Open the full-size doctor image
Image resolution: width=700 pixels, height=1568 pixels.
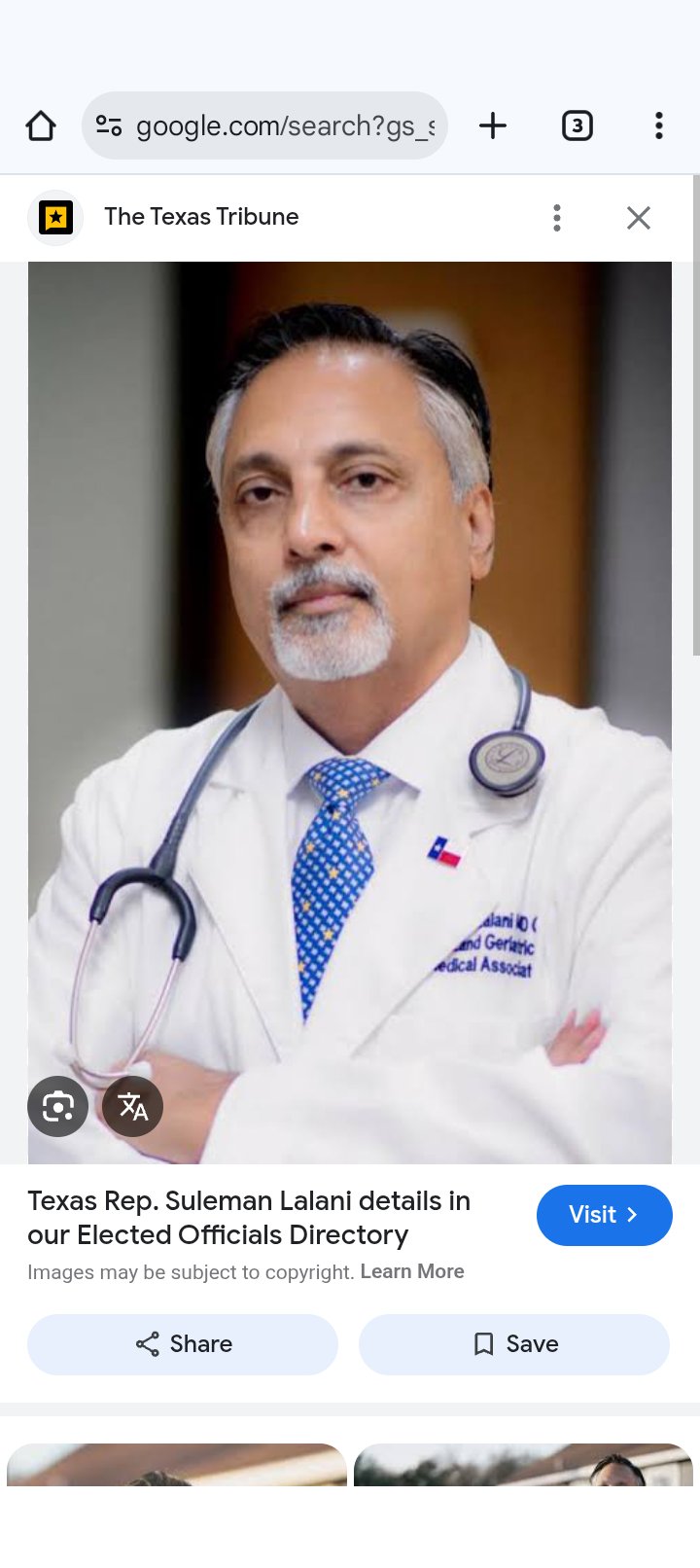point(350,681)
